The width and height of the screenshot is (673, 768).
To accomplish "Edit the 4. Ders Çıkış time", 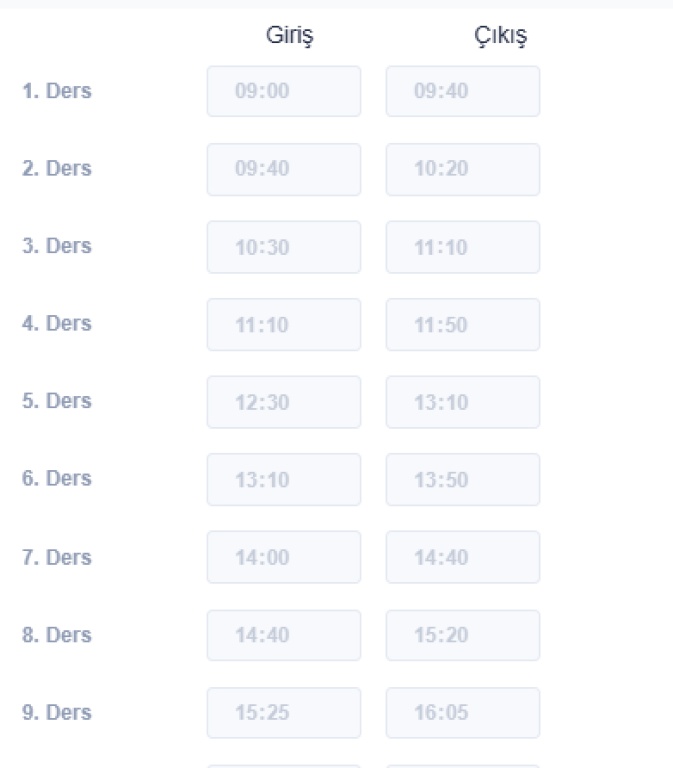I will click(x=462, y=324).
